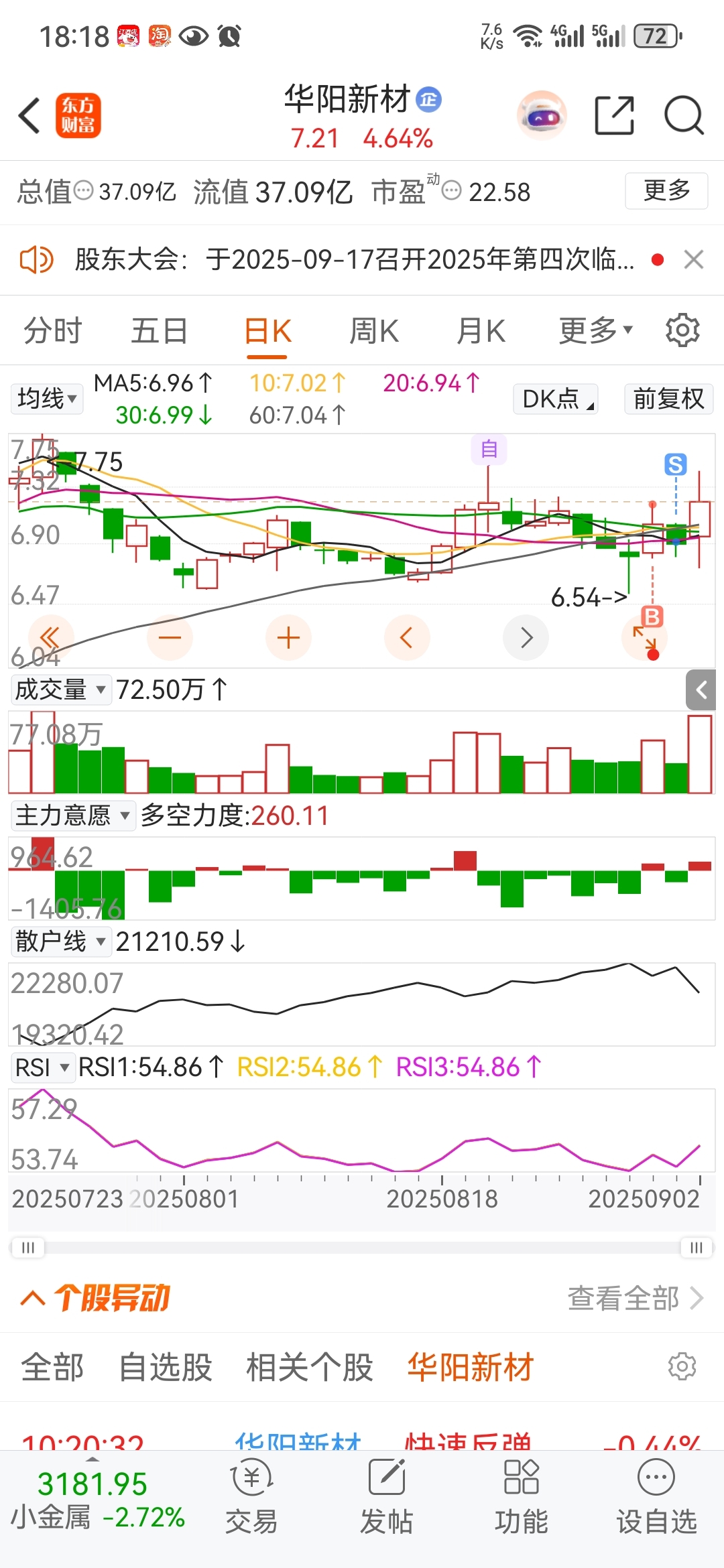724x1568 pixels.
Task: Open the 成交量 indicator dropdown
Action: coord(60,690)
